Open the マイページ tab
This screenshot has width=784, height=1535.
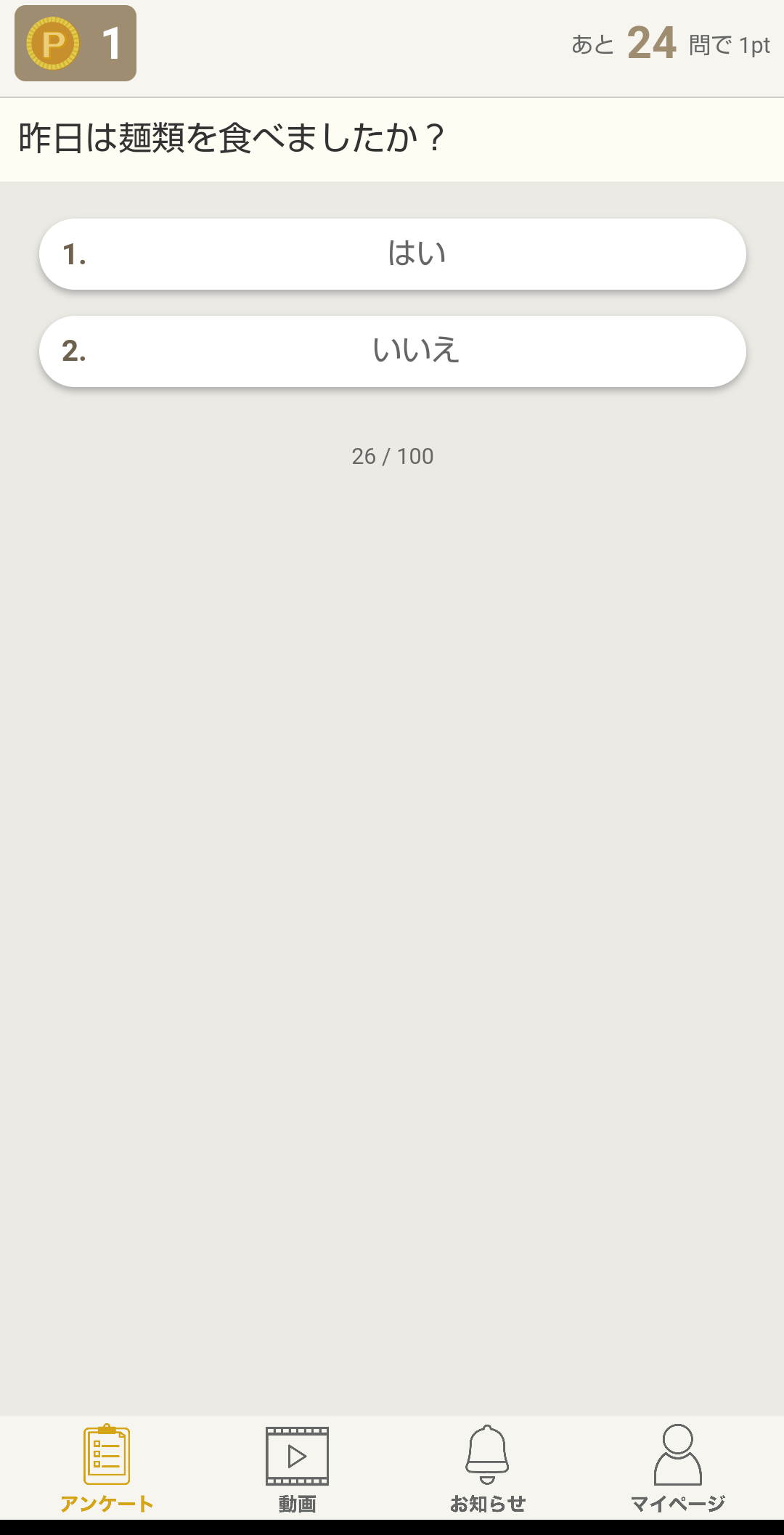tap(677, 1468)
